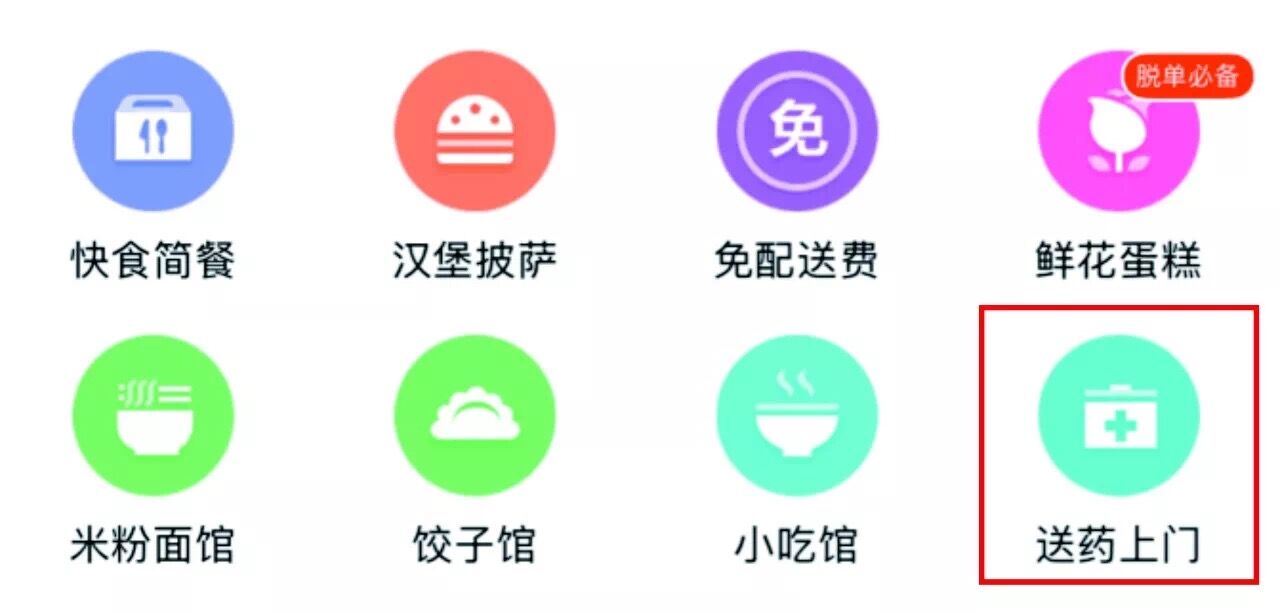Open 送药上门 medicine delivery
Viewport: 1280px width, 613px height.
1118,415
